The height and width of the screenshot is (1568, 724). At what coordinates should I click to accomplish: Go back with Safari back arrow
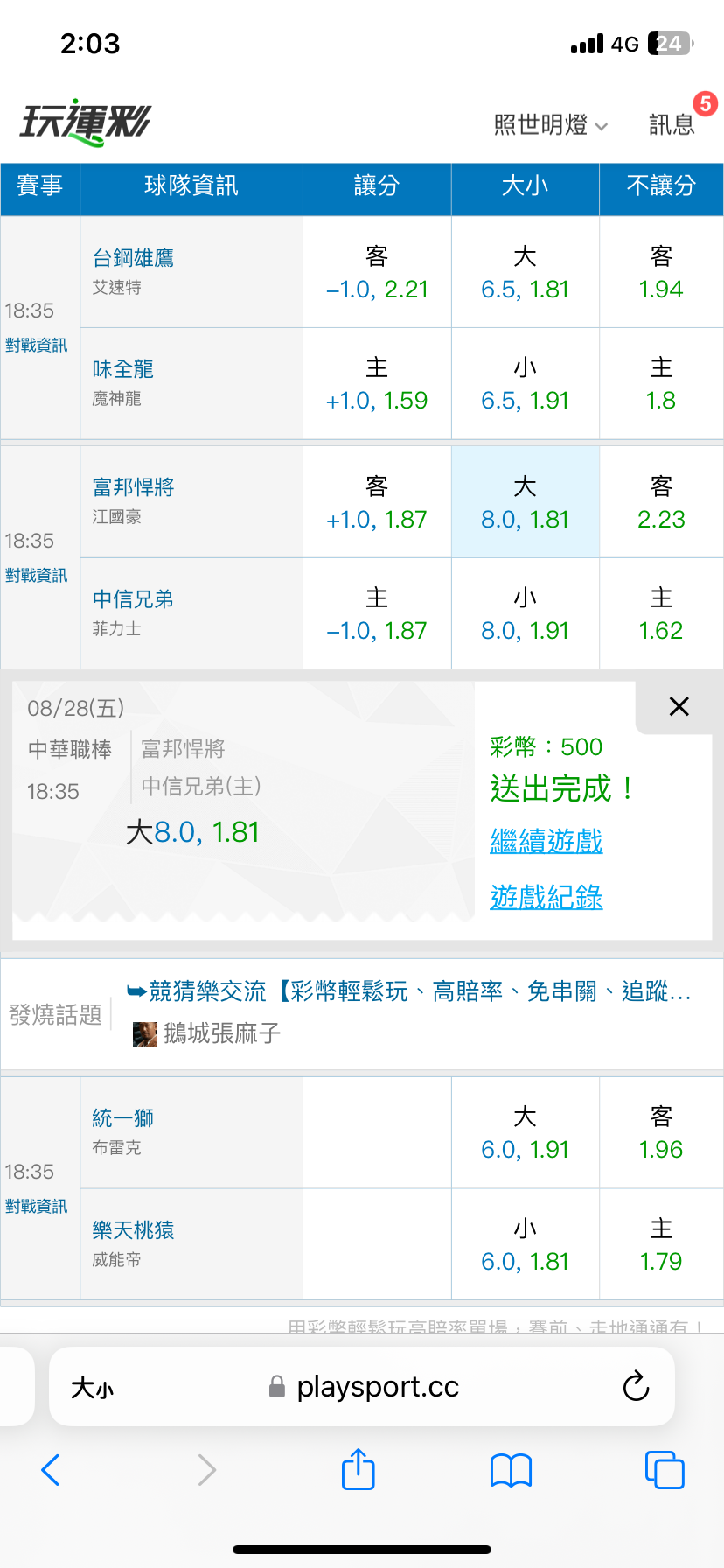click(x=51, y=1470)
